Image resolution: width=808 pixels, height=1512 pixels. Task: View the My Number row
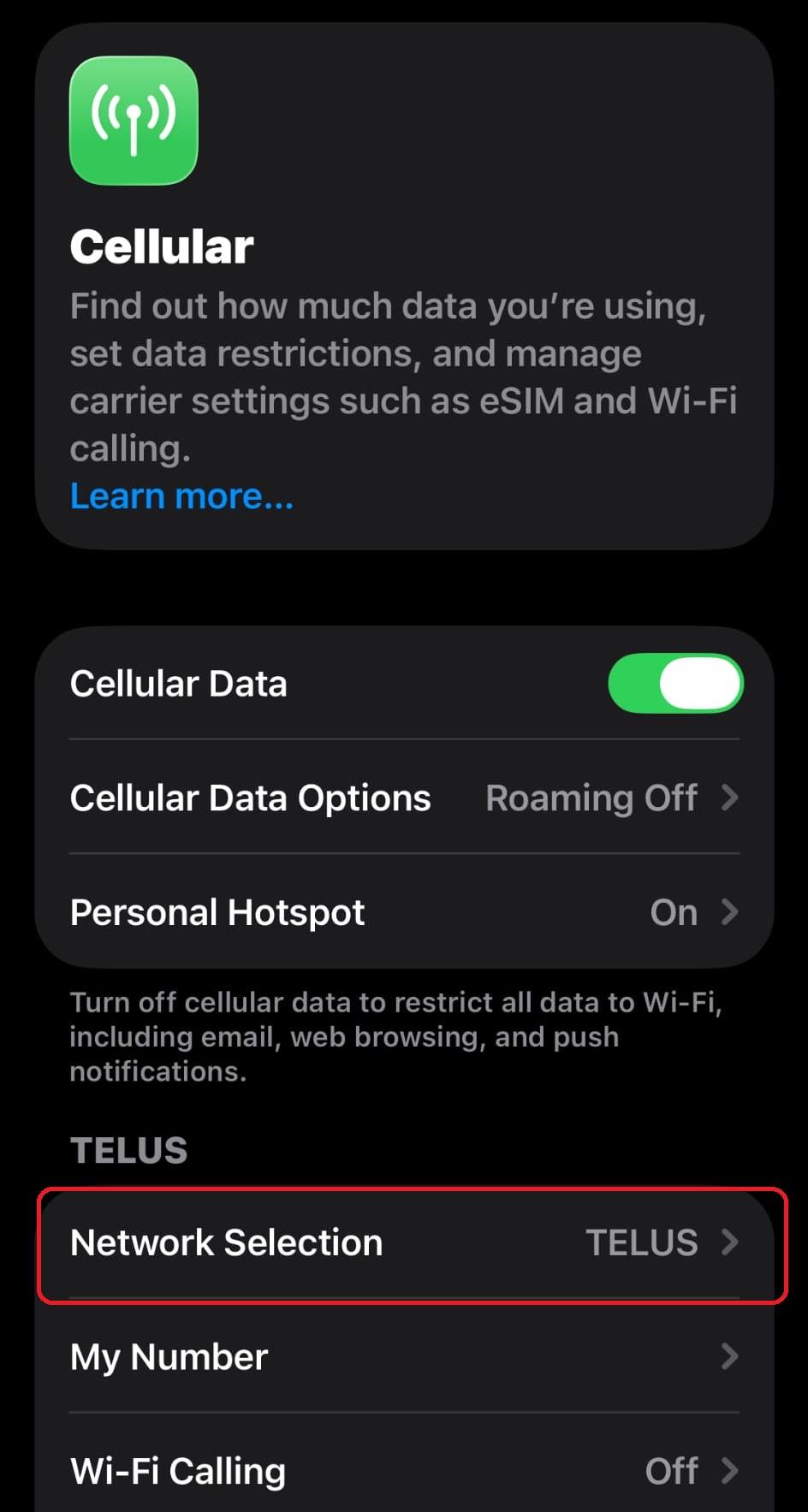pyautogui.click(x=404, y=1356)
